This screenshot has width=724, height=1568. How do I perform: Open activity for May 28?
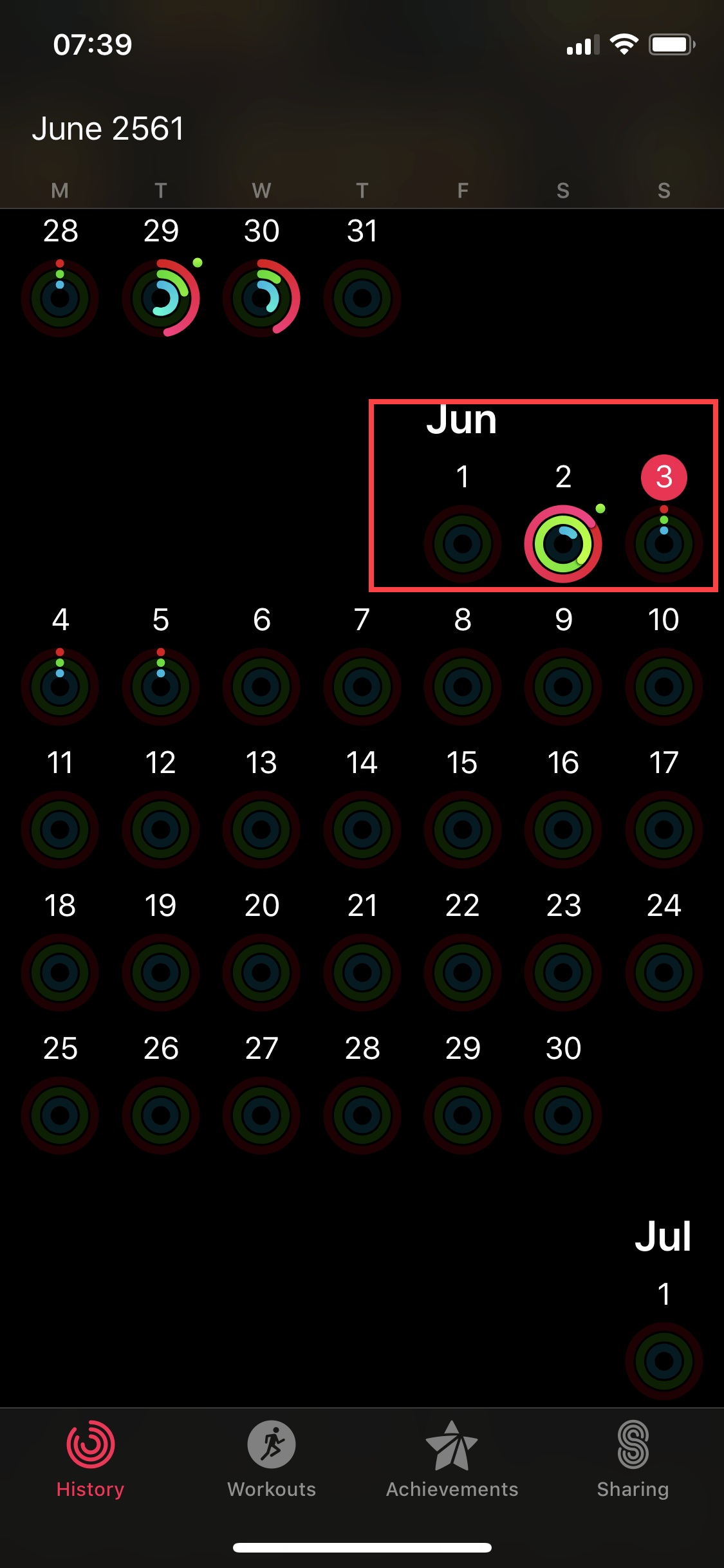click(x=60, y=297)
